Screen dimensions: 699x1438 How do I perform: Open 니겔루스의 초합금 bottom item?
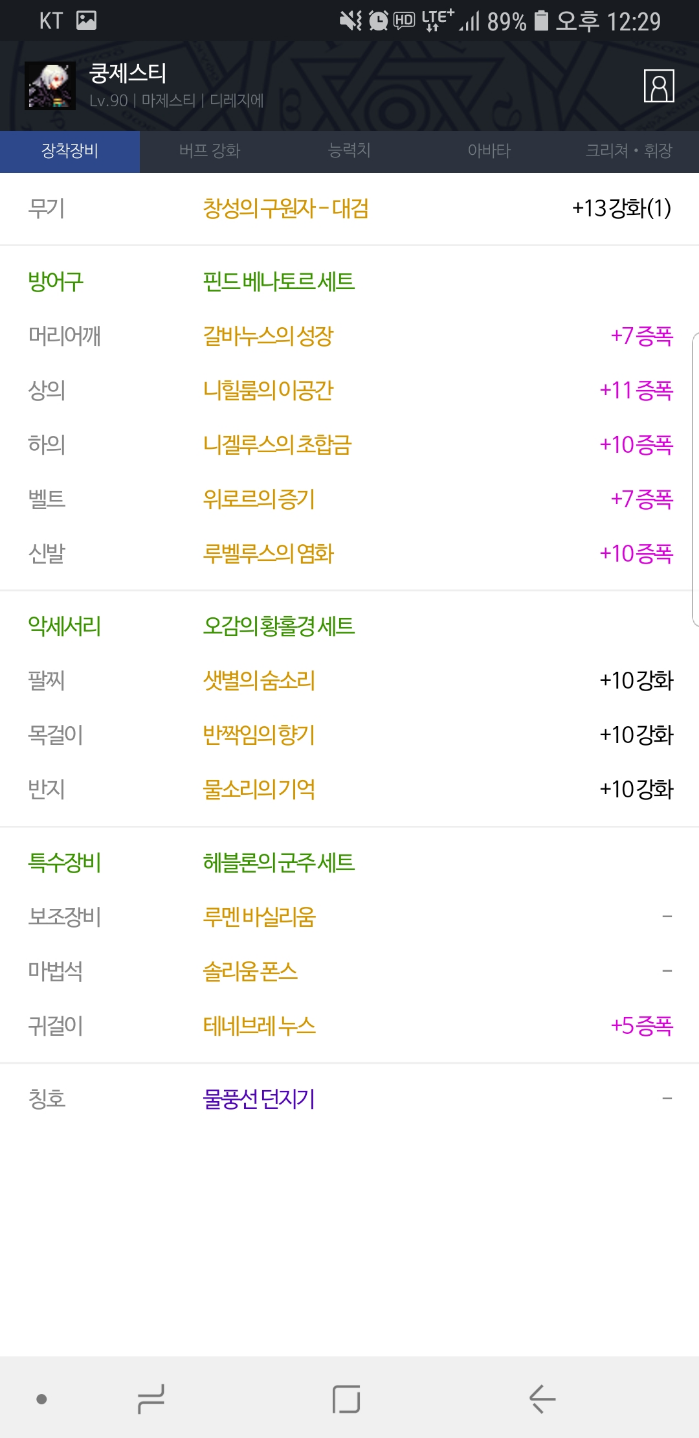tap(277, 444)
